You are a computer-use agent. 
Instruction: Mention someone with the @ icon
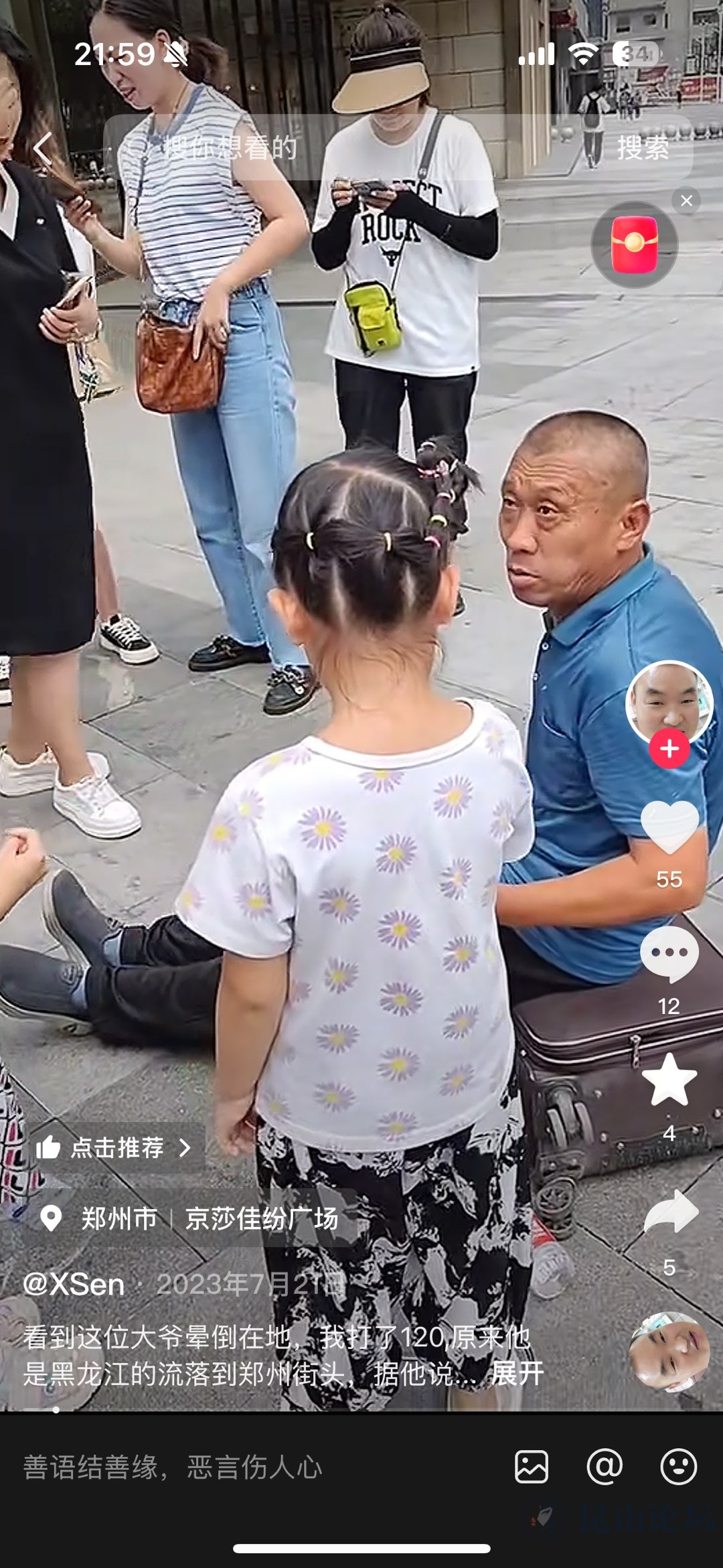pos(605,1468)
